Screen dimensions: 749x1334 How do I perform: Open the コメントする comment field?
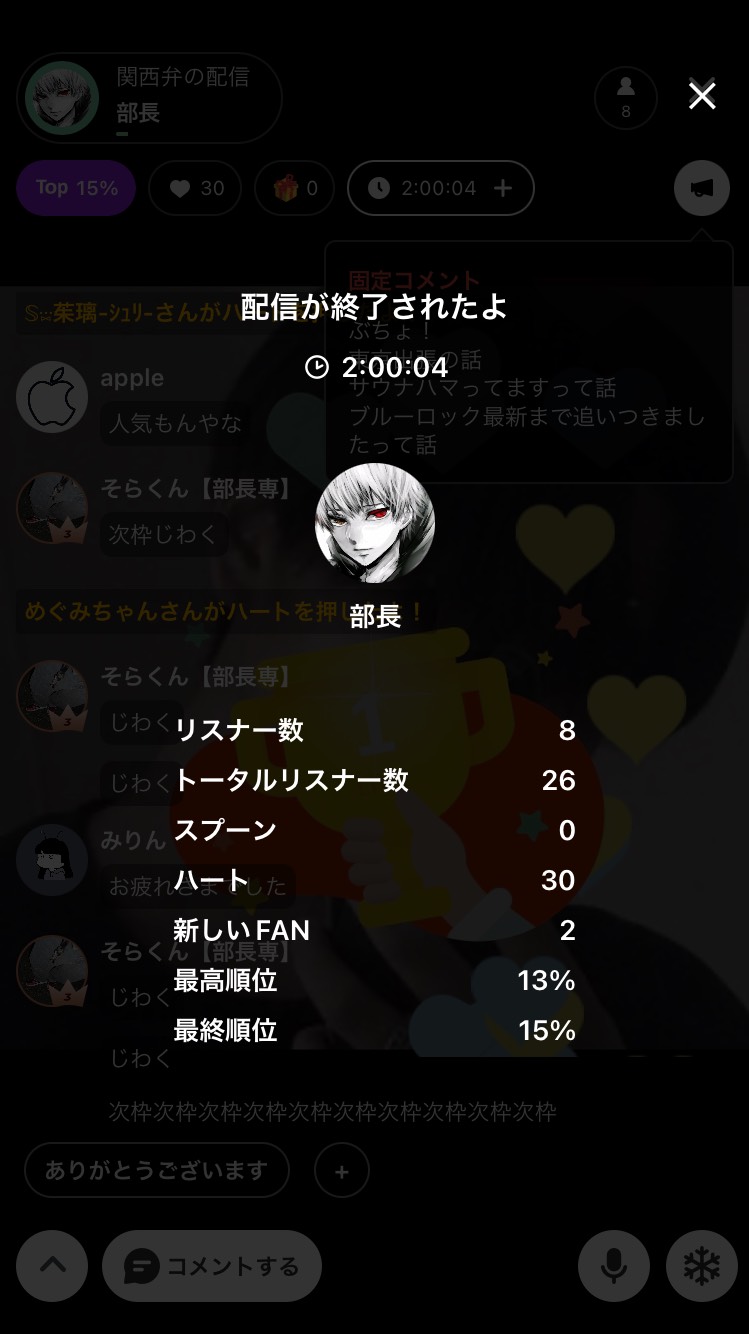212,1266
